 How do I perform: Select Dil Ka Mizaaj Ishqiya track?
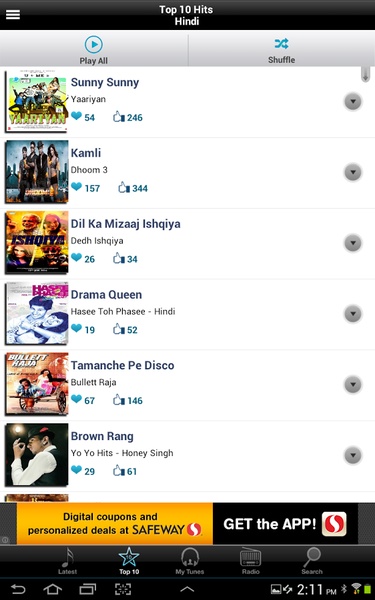tap(188, 243)
